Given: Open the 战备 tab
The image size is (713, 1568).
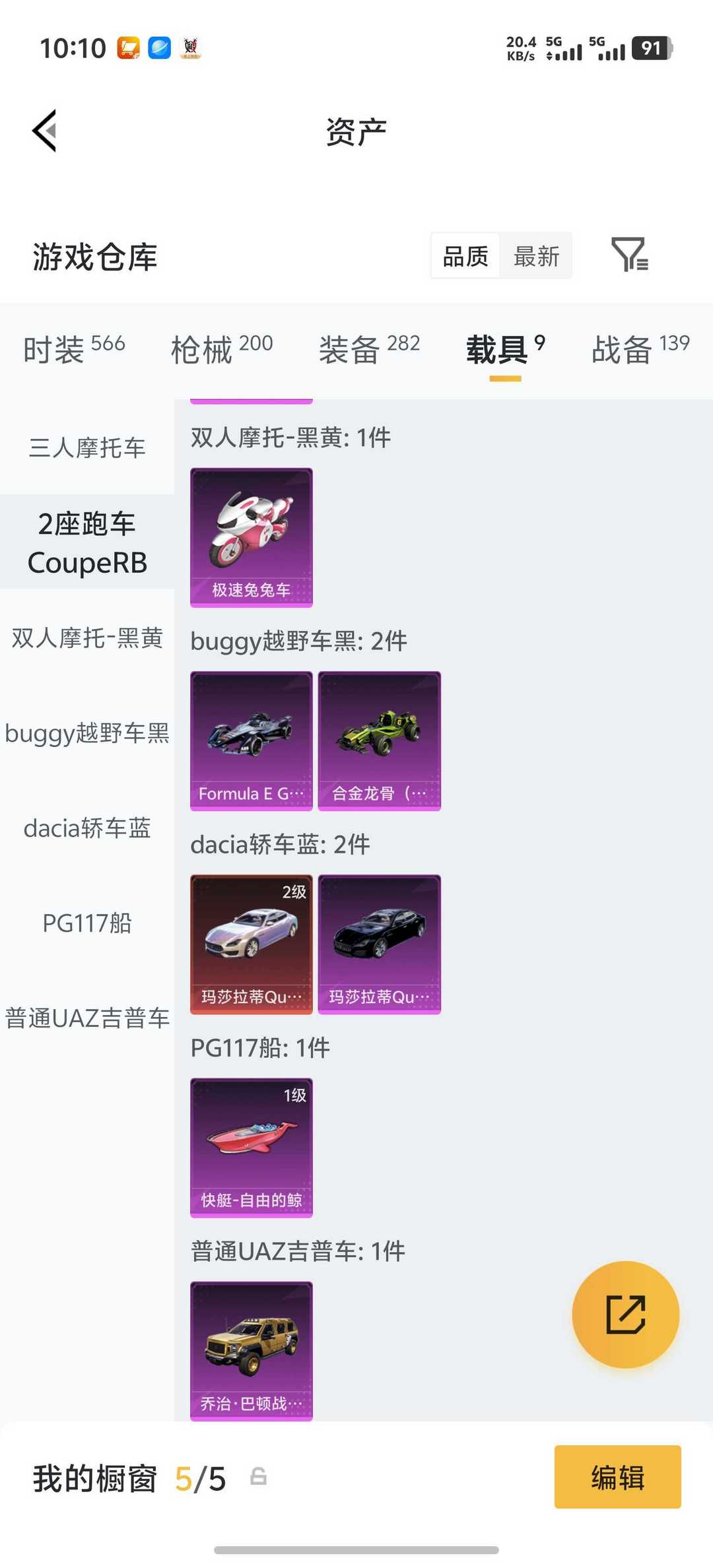Looking at the screenshot, I should (640, 349).
